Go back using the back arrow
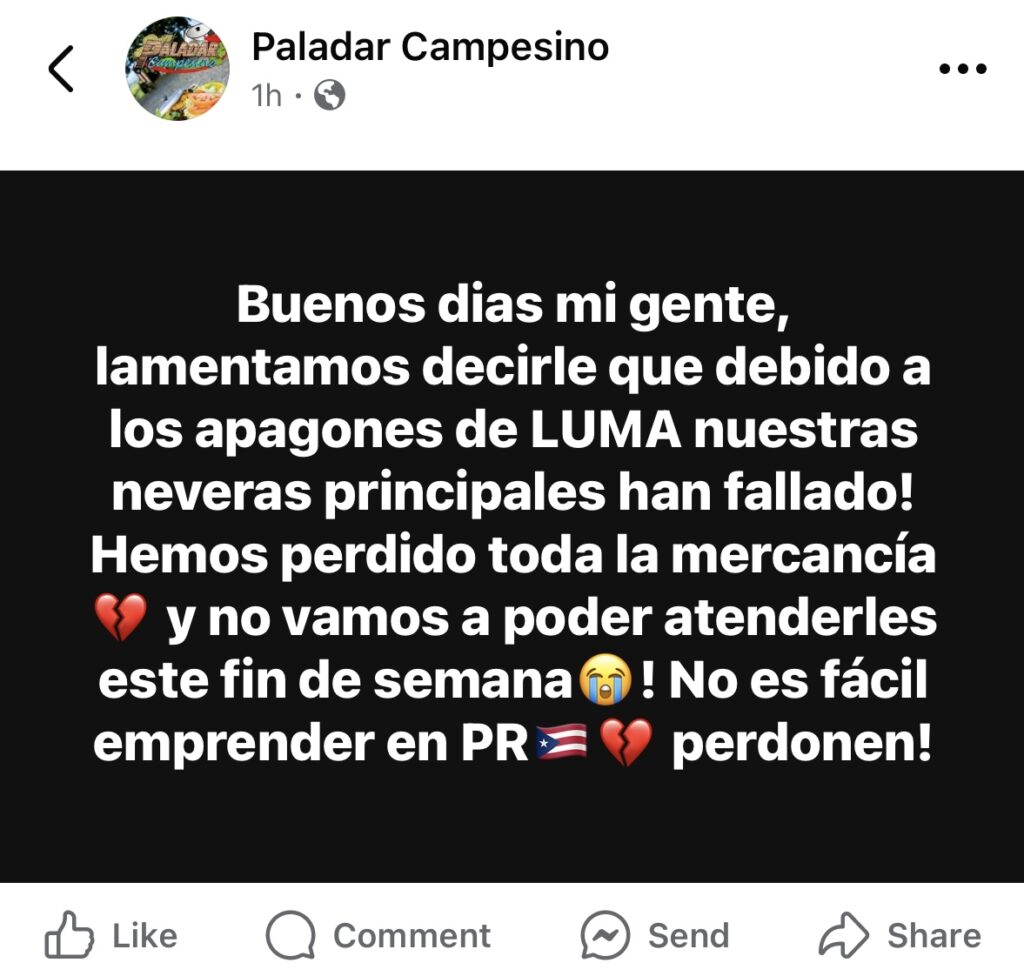Screen dimensions: 1024x976 61,69
